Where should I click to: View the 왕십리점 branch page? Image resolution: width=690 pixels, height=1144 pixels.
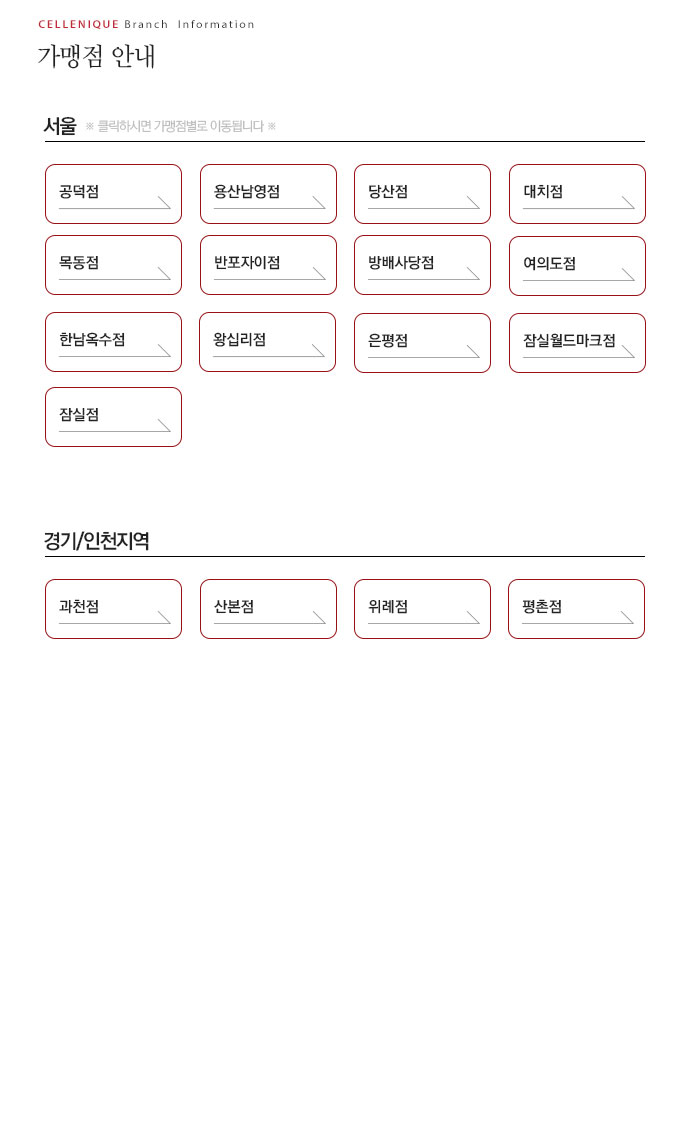pos(267,342)
